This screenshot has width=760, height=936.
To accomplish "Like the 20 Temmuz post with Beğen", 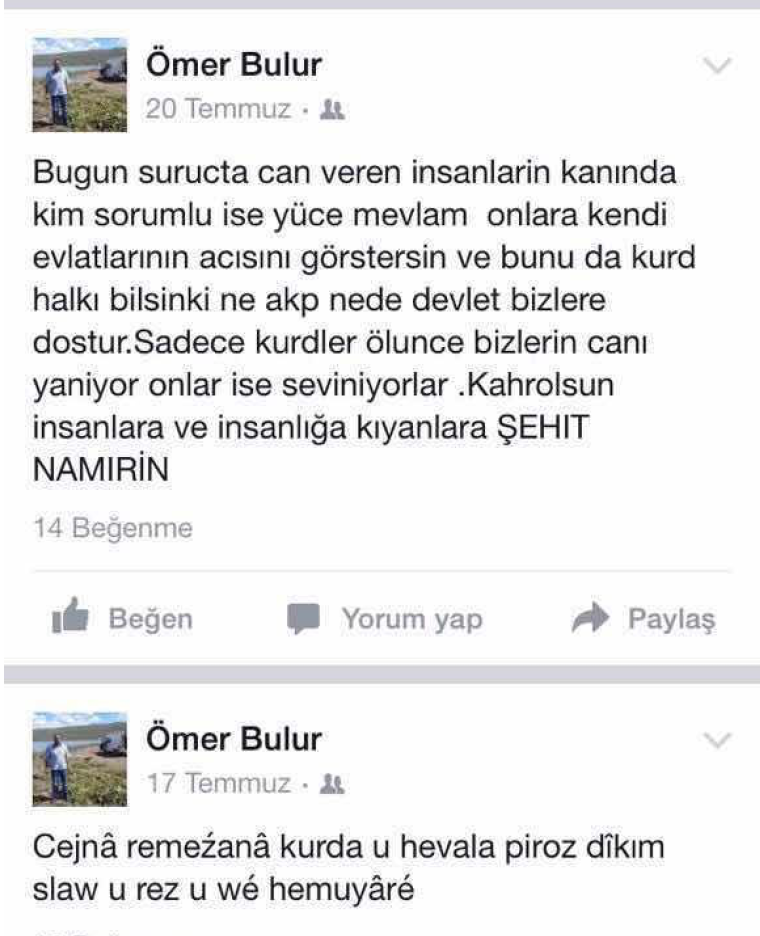I will coord(121,619).
